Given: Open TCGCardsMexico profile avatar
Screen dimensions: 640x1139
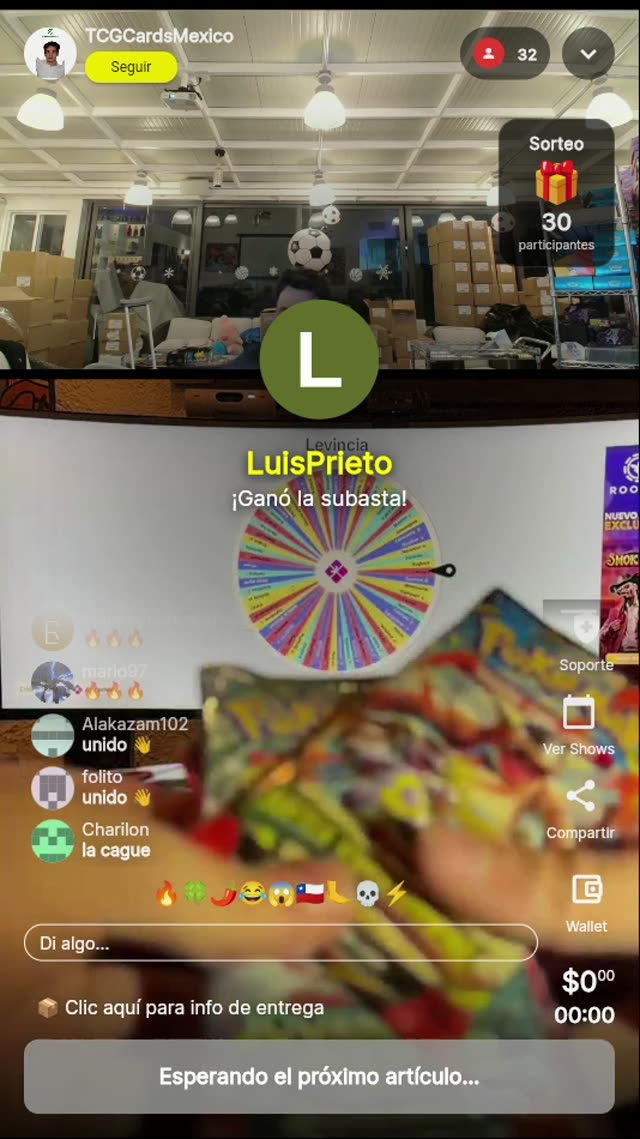Looking at the screenshot, I should click(x=50, y=53).
